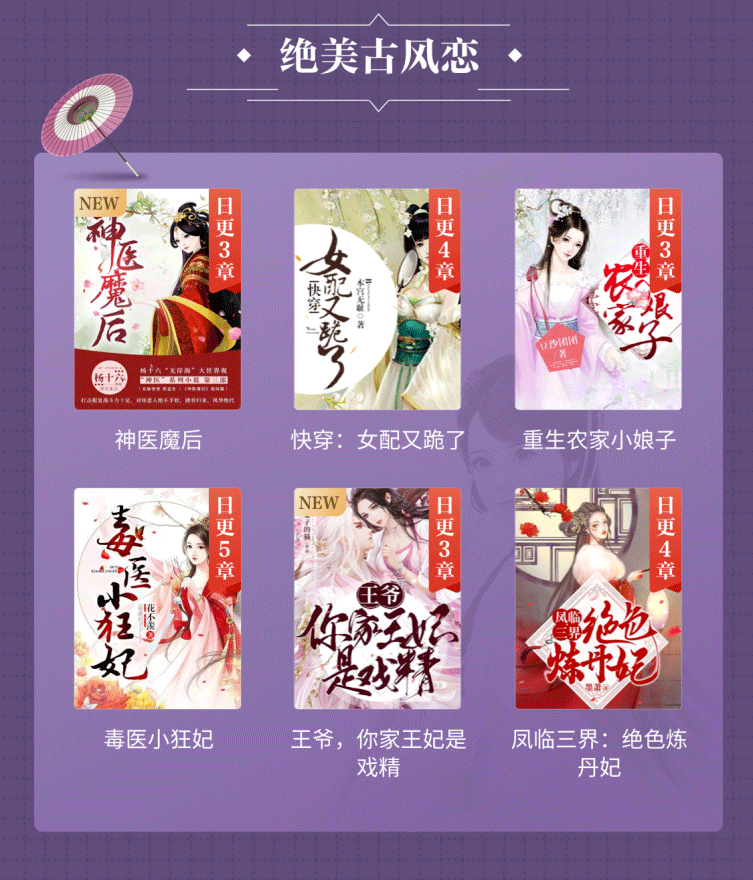The image size is (753, 880).
Task: Open 凤临三界：绝色炼丹妃
Action: coord(598,598)
